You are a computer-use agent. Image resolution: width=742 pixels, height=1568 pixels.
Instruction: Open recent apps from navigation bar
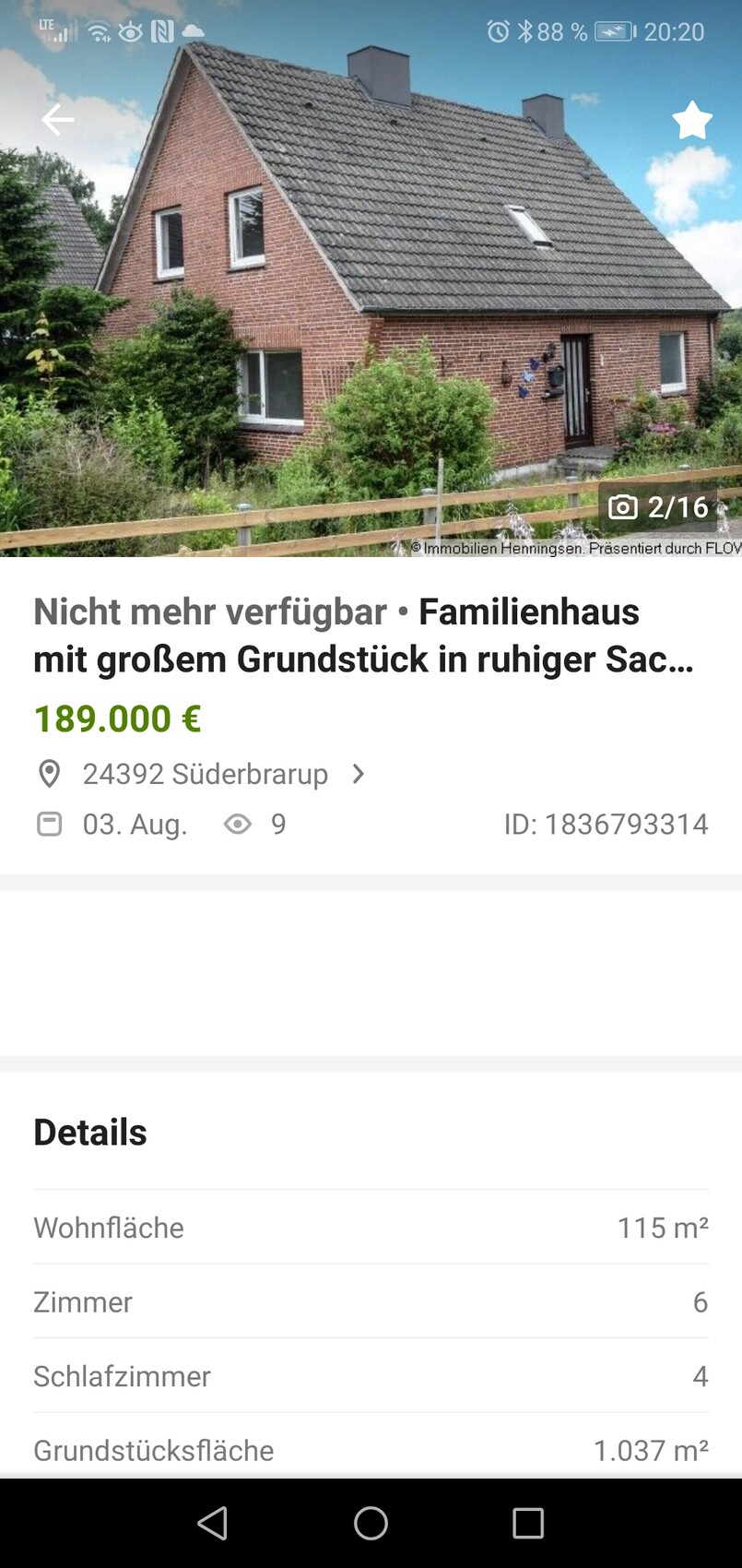(528, 1523)
